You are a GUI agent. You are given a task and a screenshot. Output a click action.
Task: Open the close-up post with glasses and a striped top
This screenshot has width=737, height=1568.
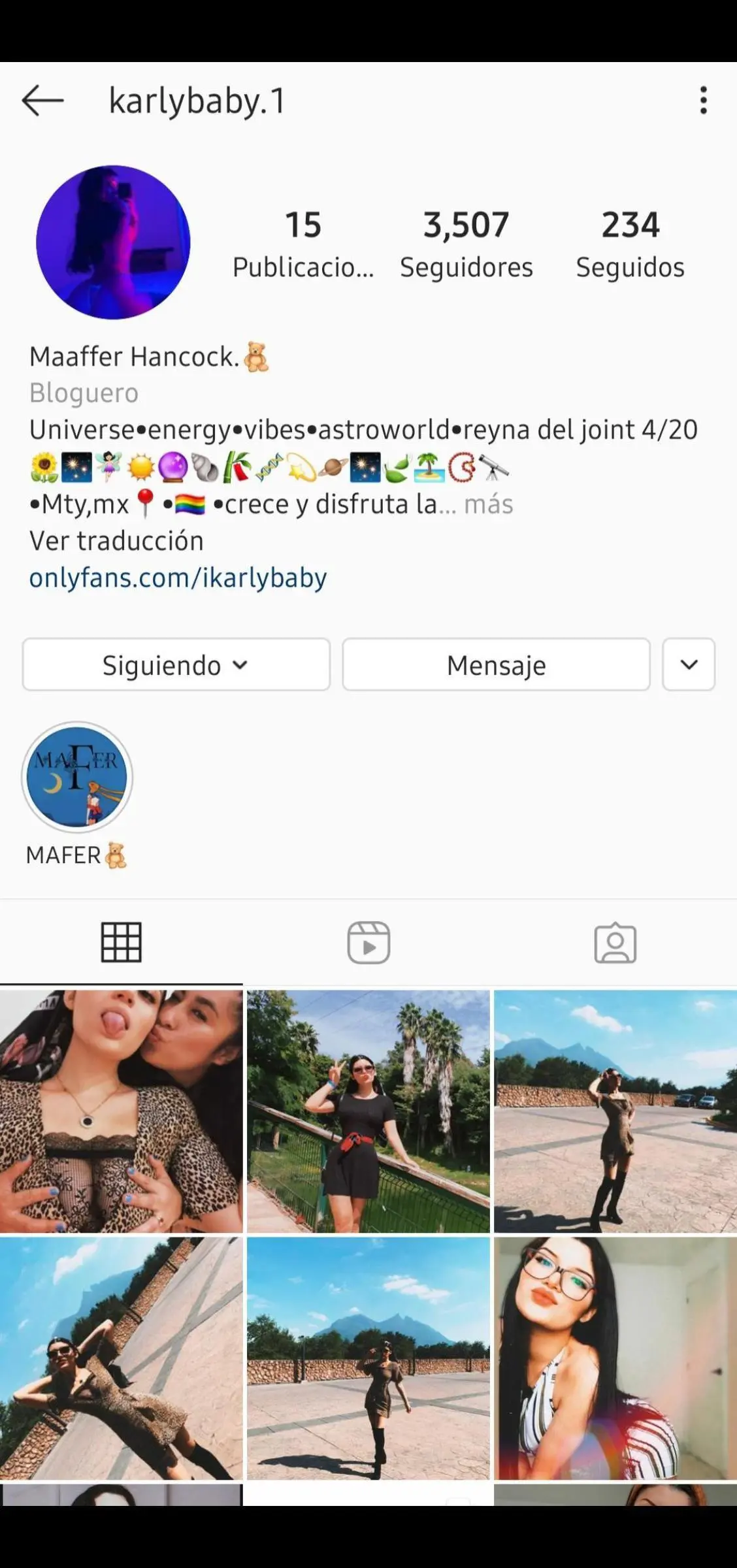[x=615, y=1358]
